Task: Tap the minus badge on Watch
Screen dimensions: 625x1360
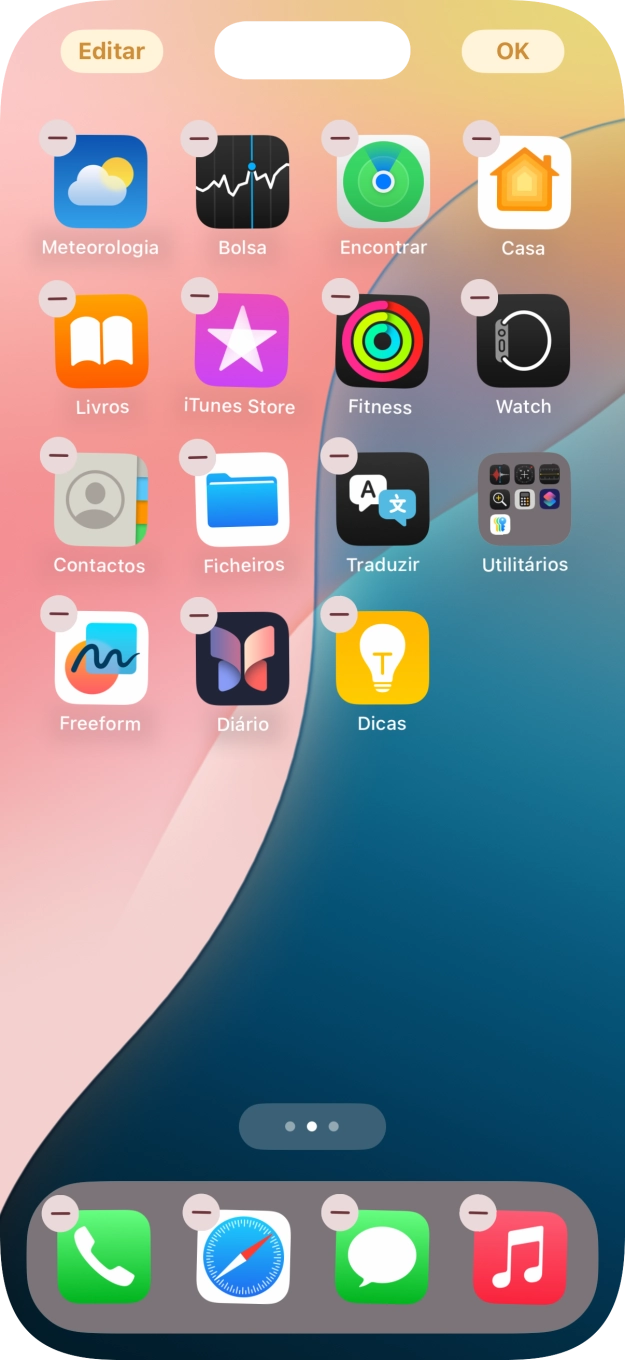Action: coord(480,297)
